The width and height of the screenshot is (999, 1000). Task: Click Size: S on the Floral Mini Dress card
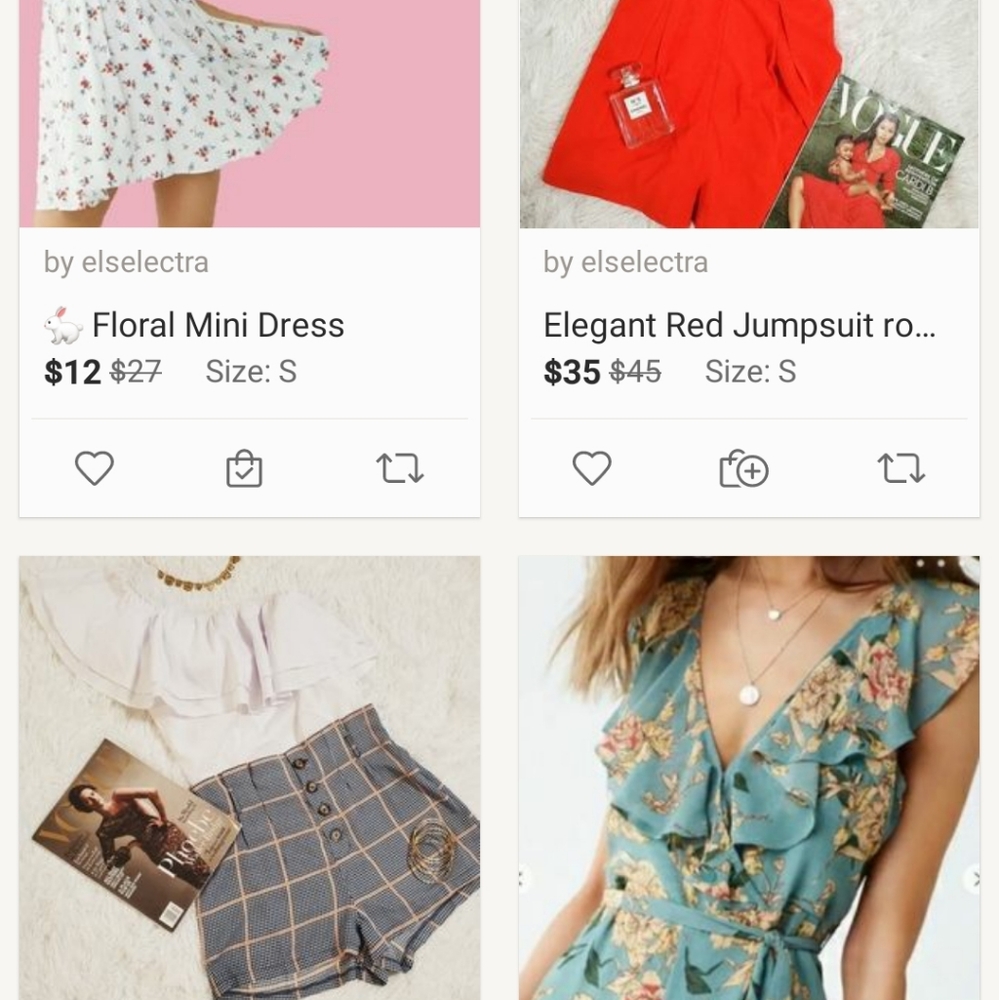[251, 371]
